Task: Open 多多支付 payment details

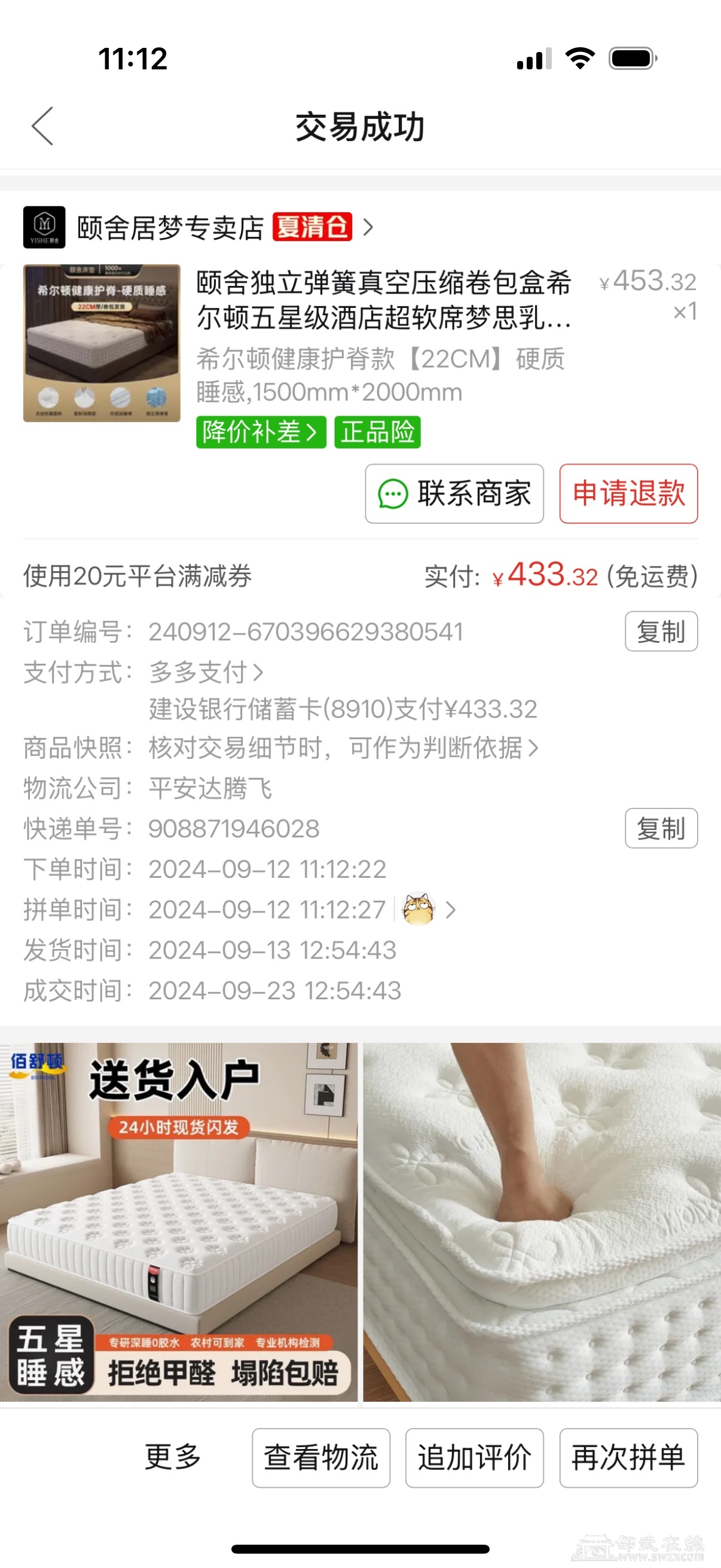Action: point(206,672)
